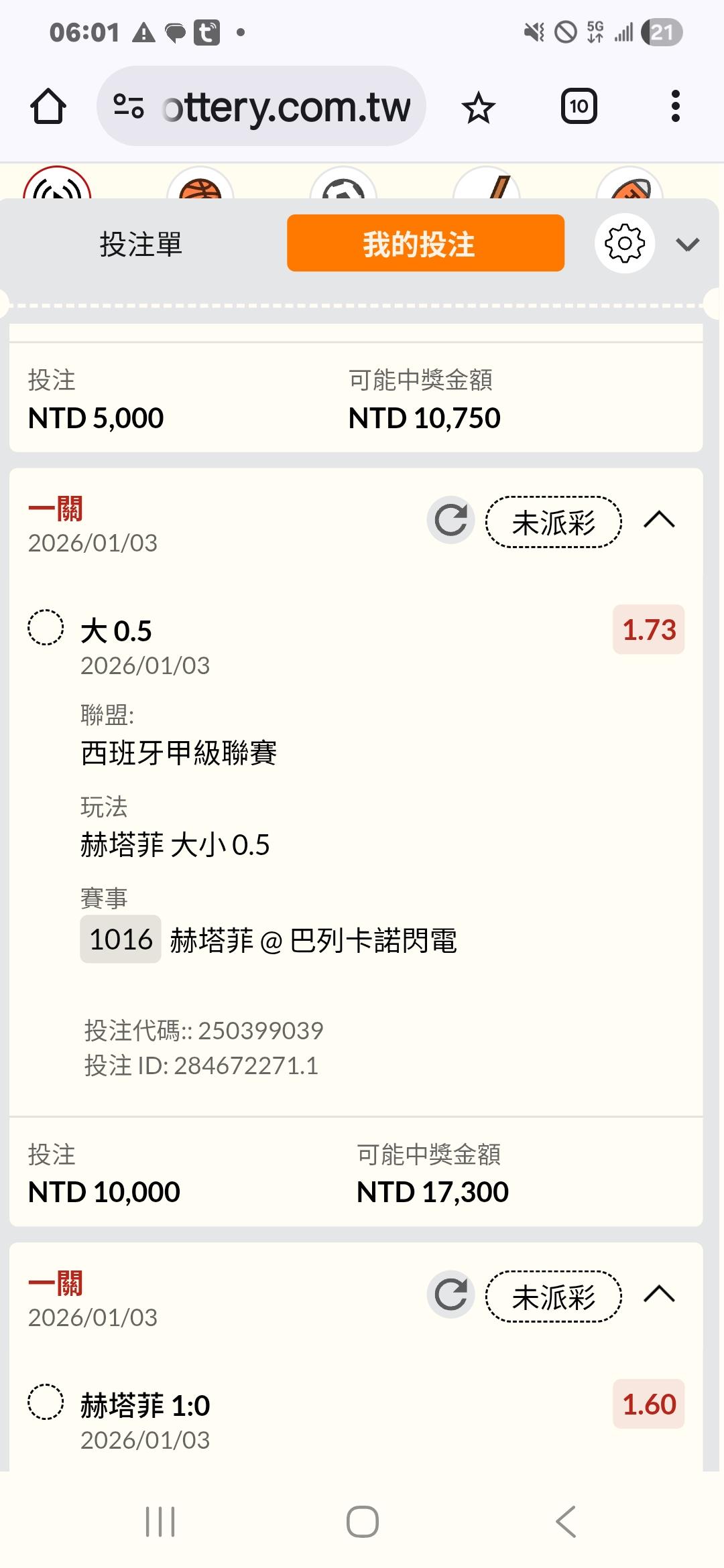Go to the browser home page
This screenshot has width=724, height=1568.
point(48,107)
